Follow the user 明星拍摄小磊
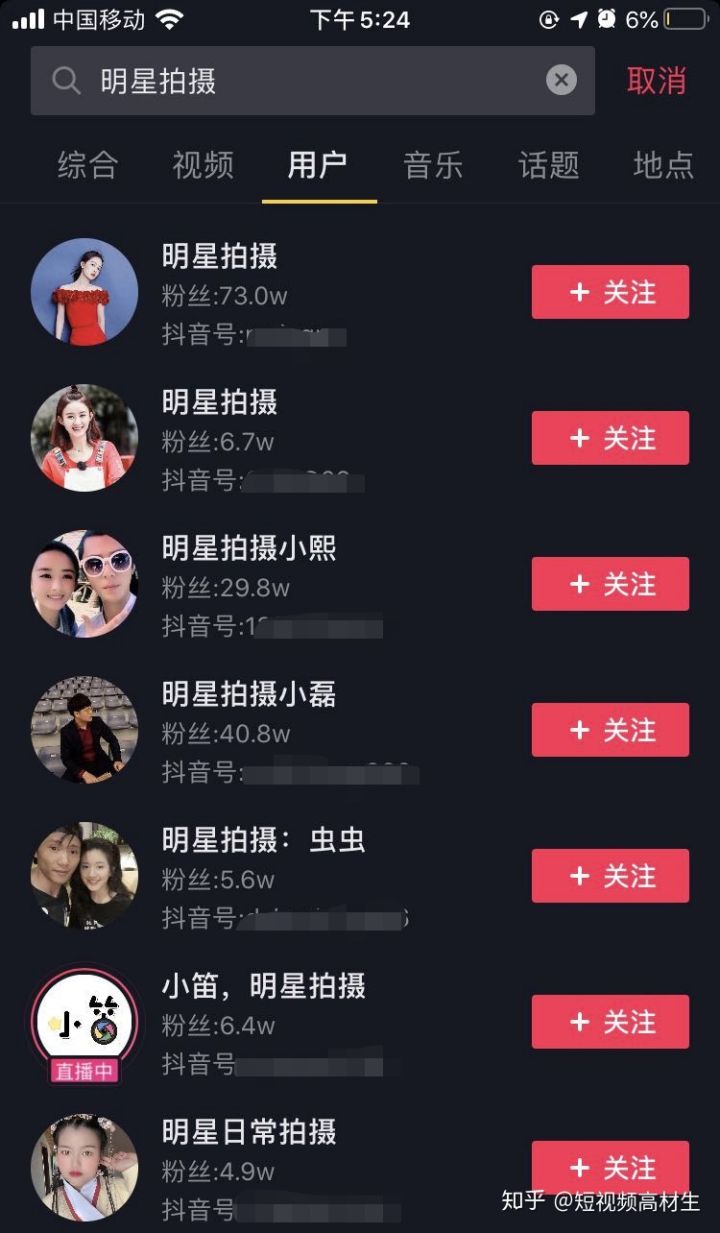 point(610,730)
